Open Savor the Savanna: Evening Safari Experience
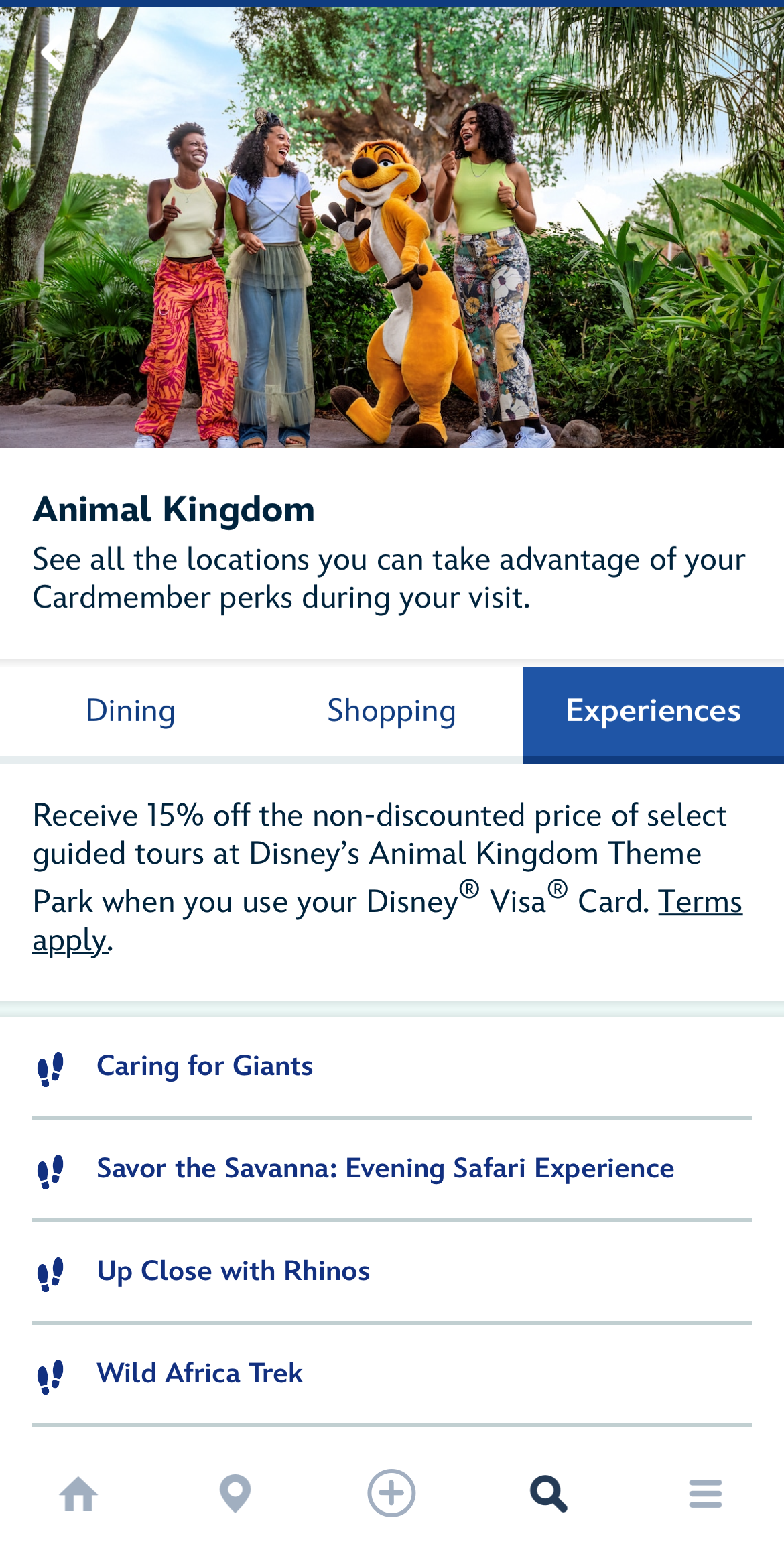The height and width of the screenshot is (1544, 784). (x=385, y=1169)
